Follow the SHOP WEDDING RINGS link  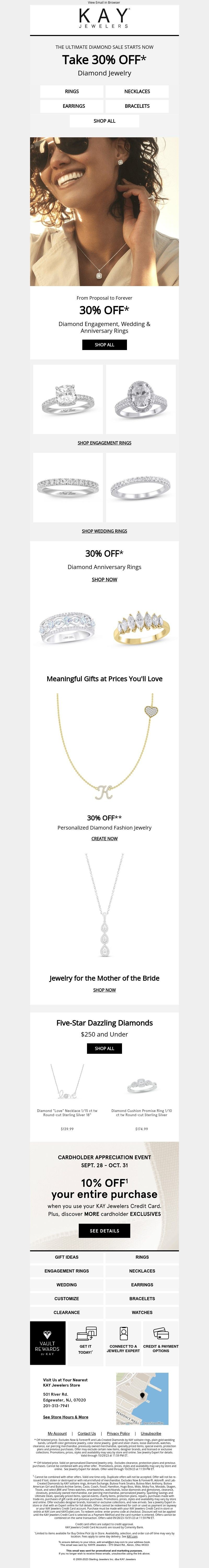[x=104, y=531]
